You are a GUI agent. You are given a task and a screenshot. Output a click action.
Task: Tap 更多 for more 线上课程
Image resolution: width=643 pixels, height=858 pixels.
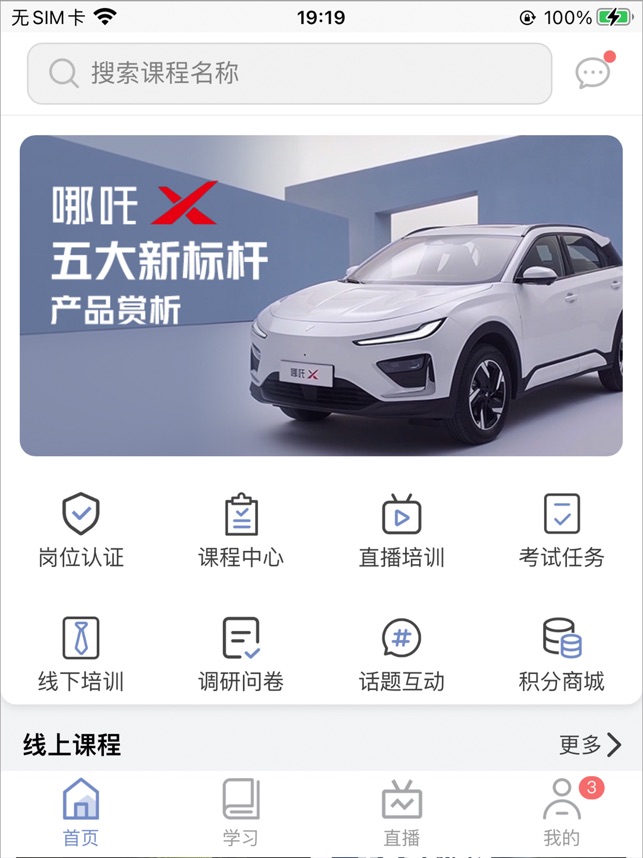point(590,745)
